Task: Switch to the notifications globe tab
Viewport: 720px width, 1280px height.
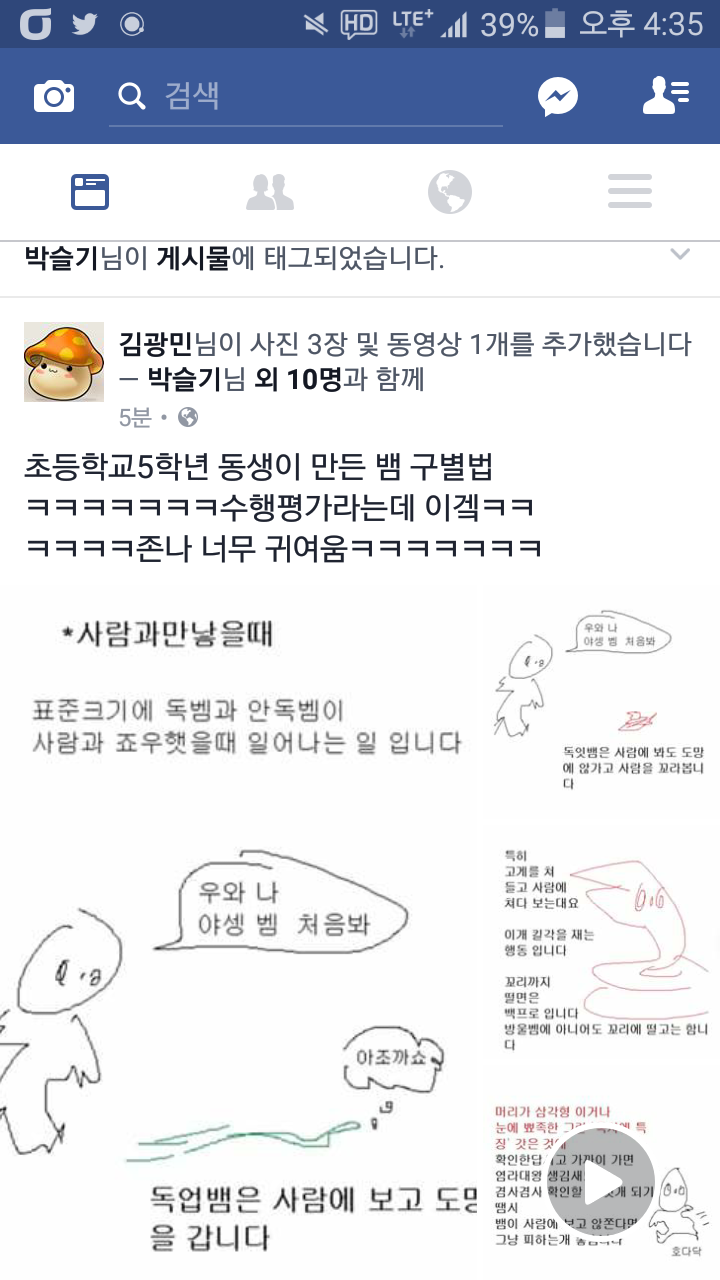Action: point(450,192)
